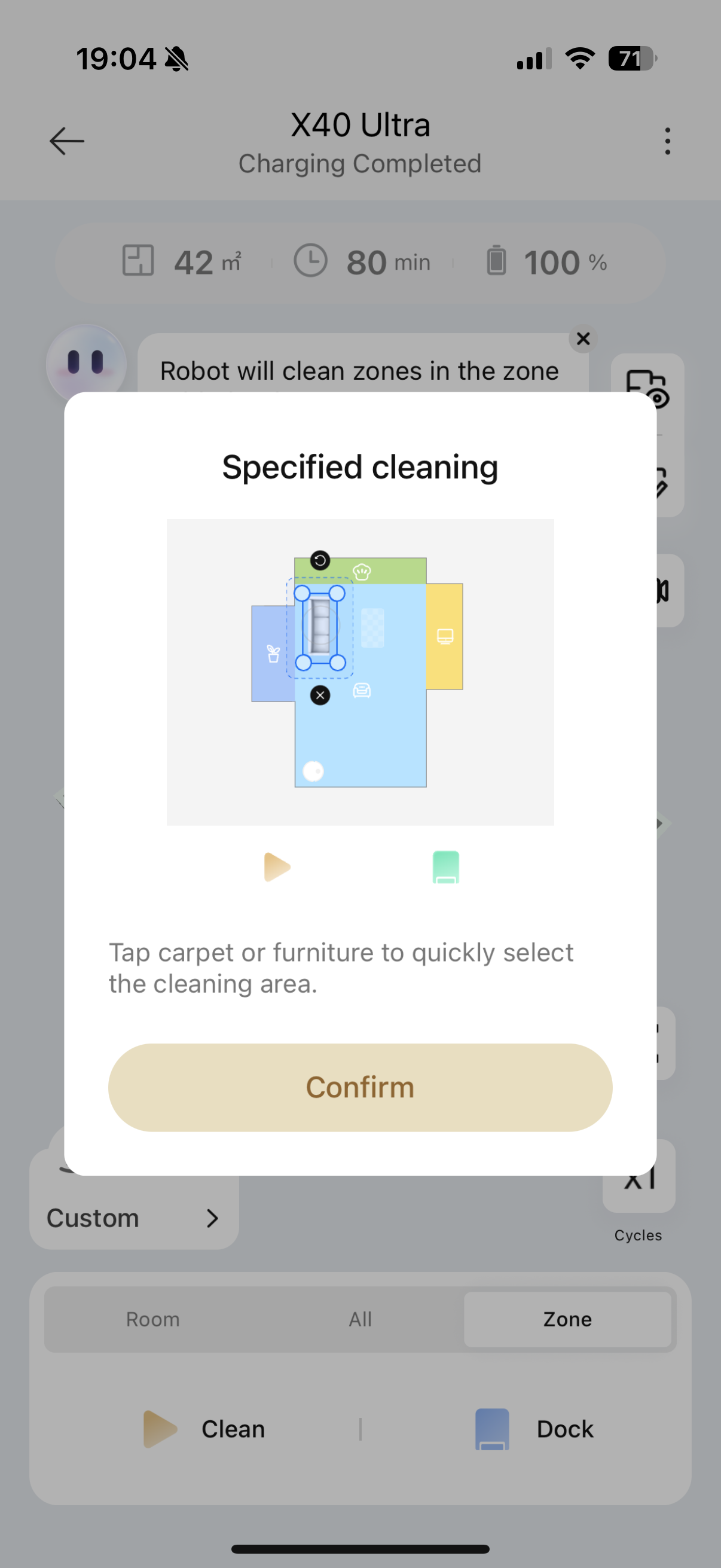This screenshot has height=1568, width=721.
Task: Start cleaning with the gold play icon
Action: pyautogui.click(x=277, y=867)
